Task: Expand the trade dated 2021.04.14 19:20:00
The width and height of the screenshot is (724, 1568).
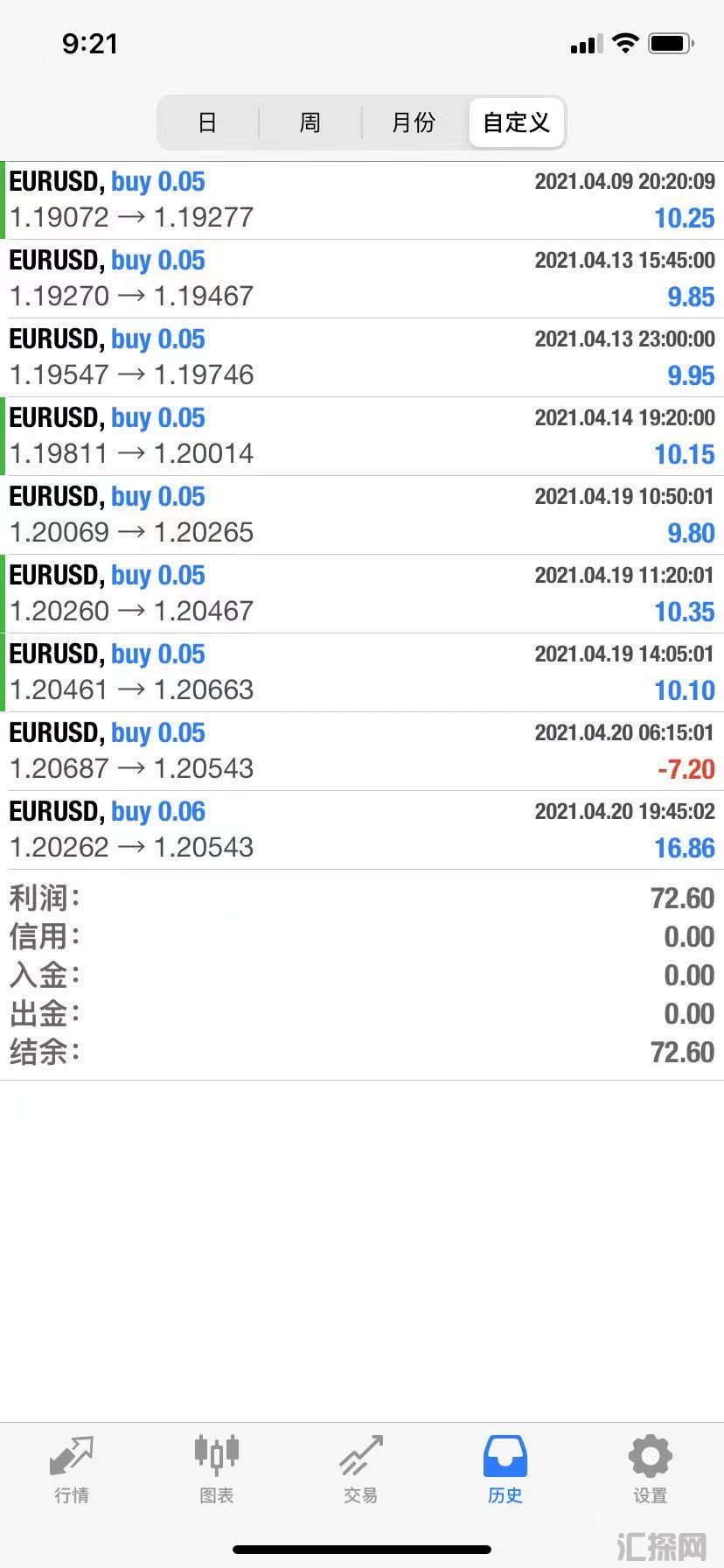Action: [362, 437]
